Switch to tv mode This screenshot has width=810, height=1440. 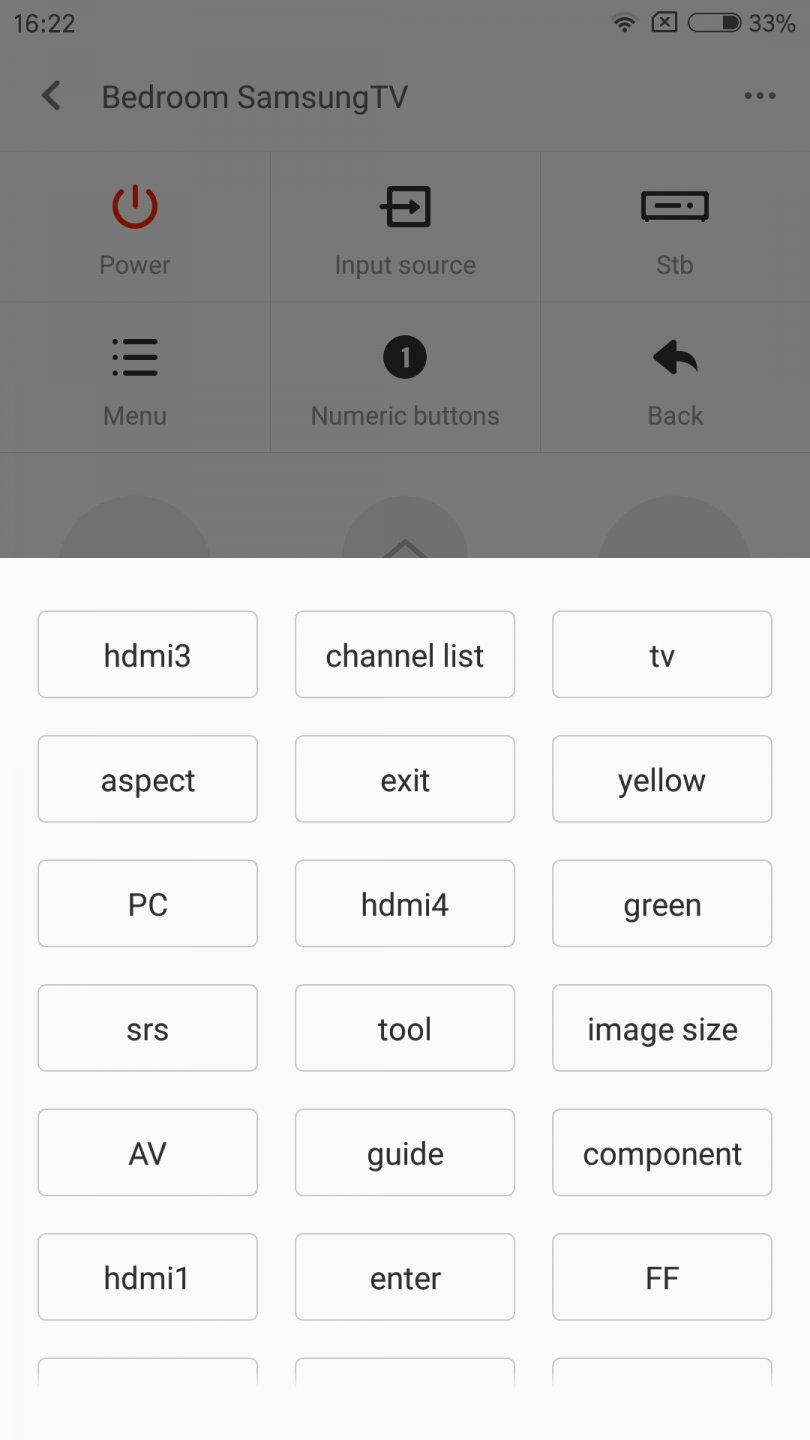(661, 654)
